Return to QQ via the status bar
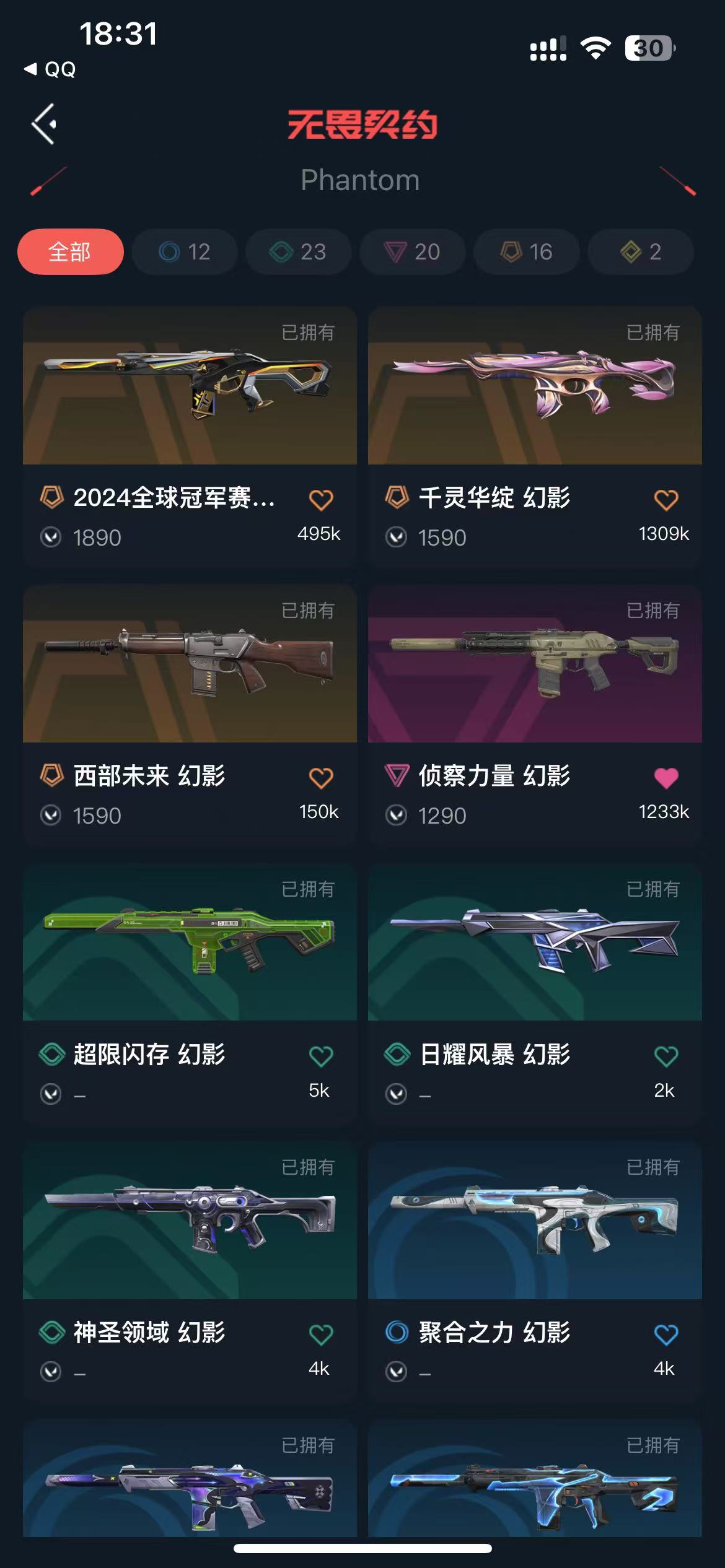This screenshot has width=725, height=1568. point(51,69)
